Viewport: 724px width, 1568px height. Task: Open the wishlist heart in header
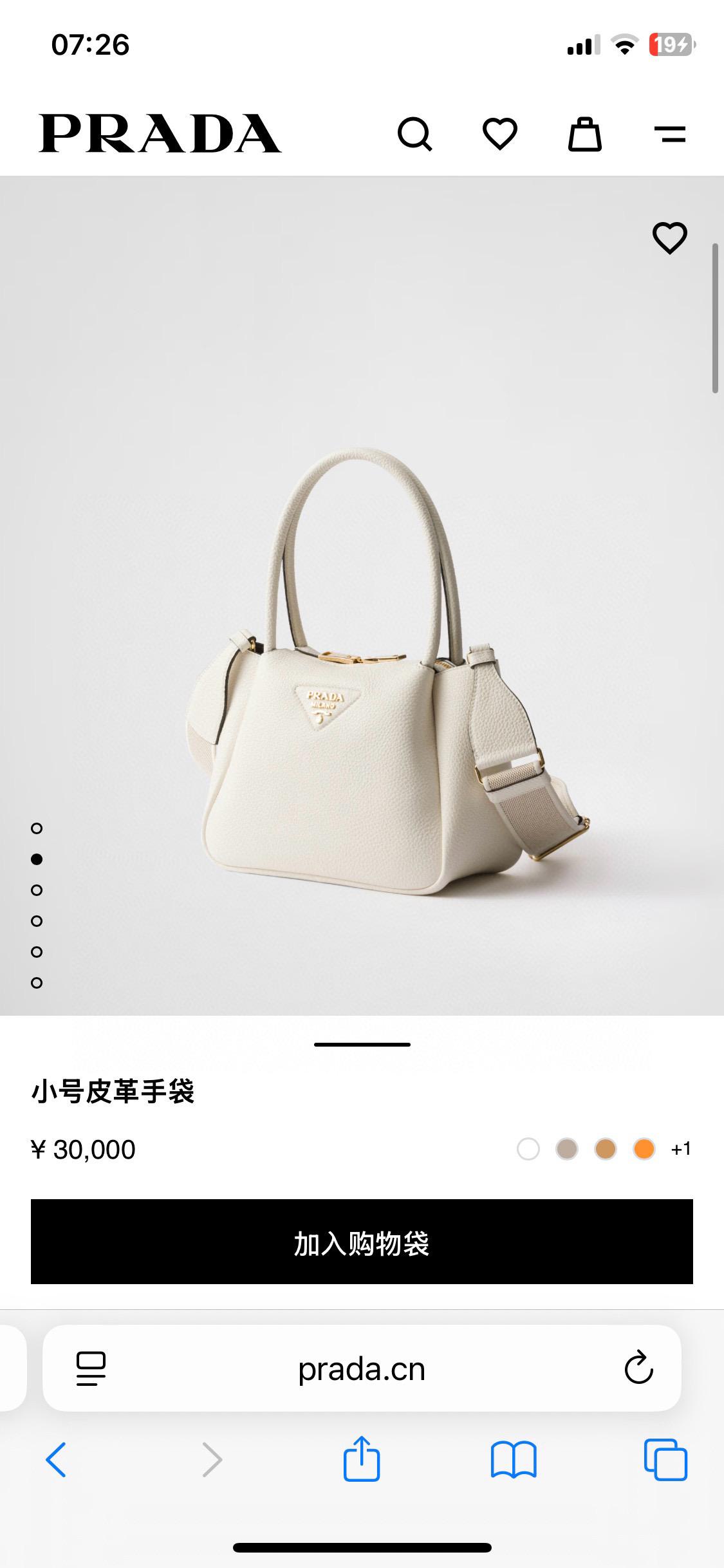[x=500, y=134]
